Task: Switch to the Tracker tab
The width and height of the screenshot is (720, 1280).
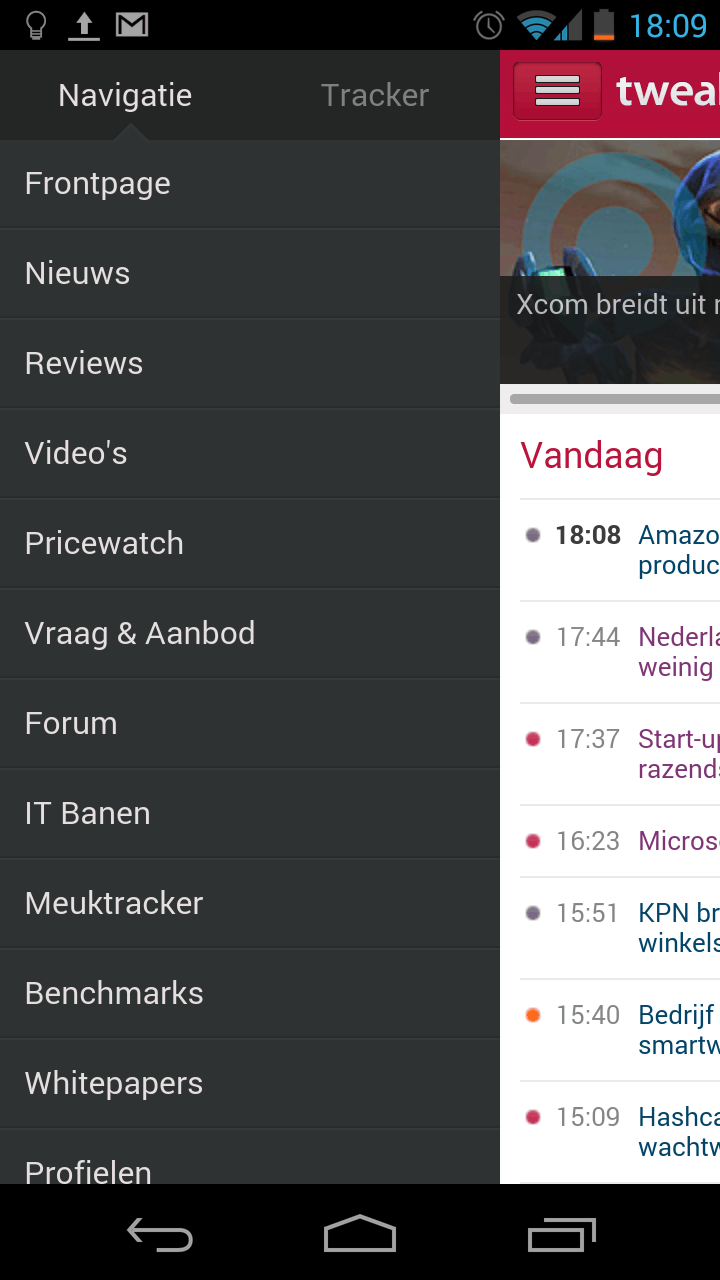Action: [374, 95]
